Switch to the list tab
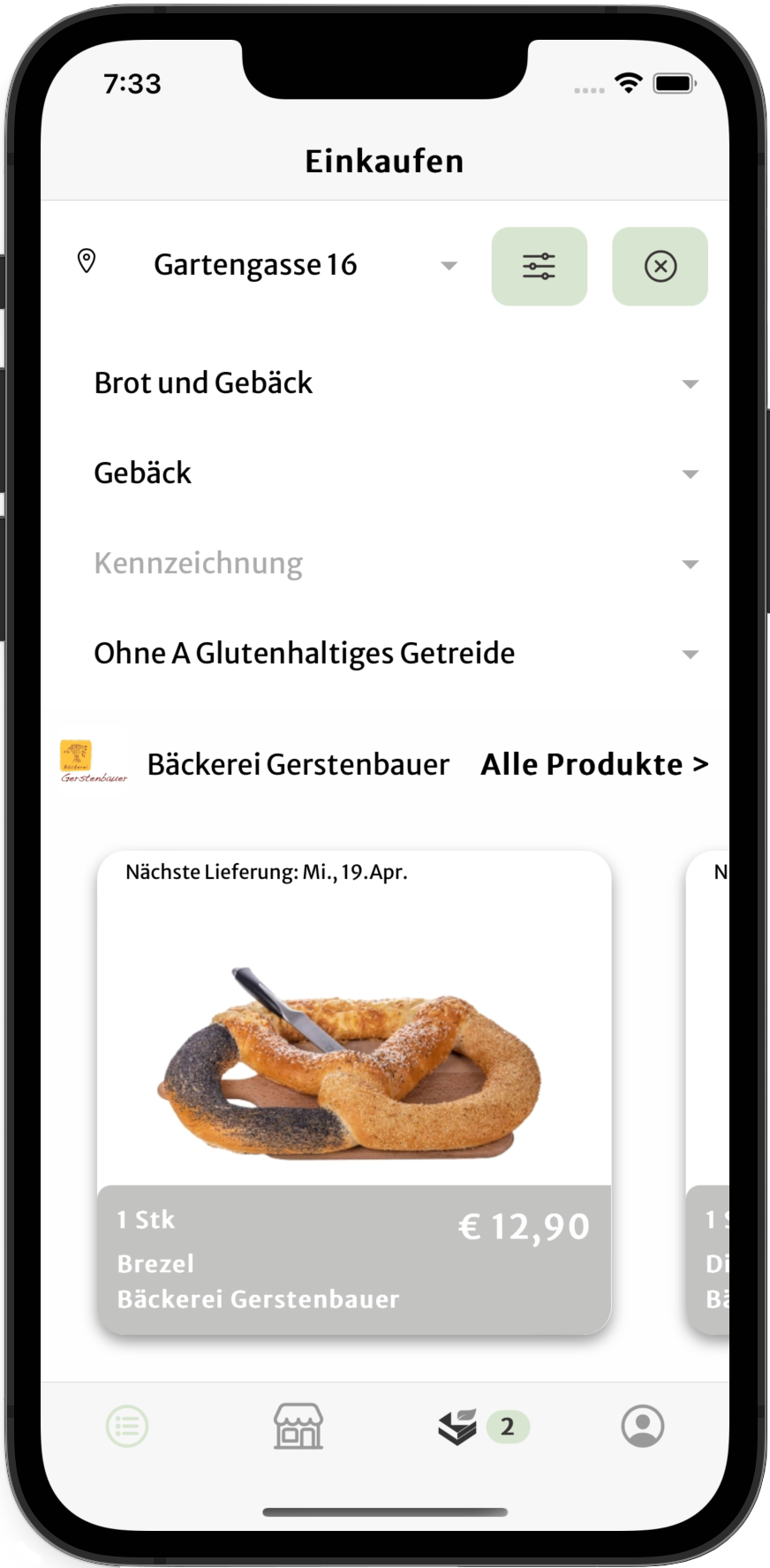Viewport: 770px width, 1568px height. (127, 1427)
